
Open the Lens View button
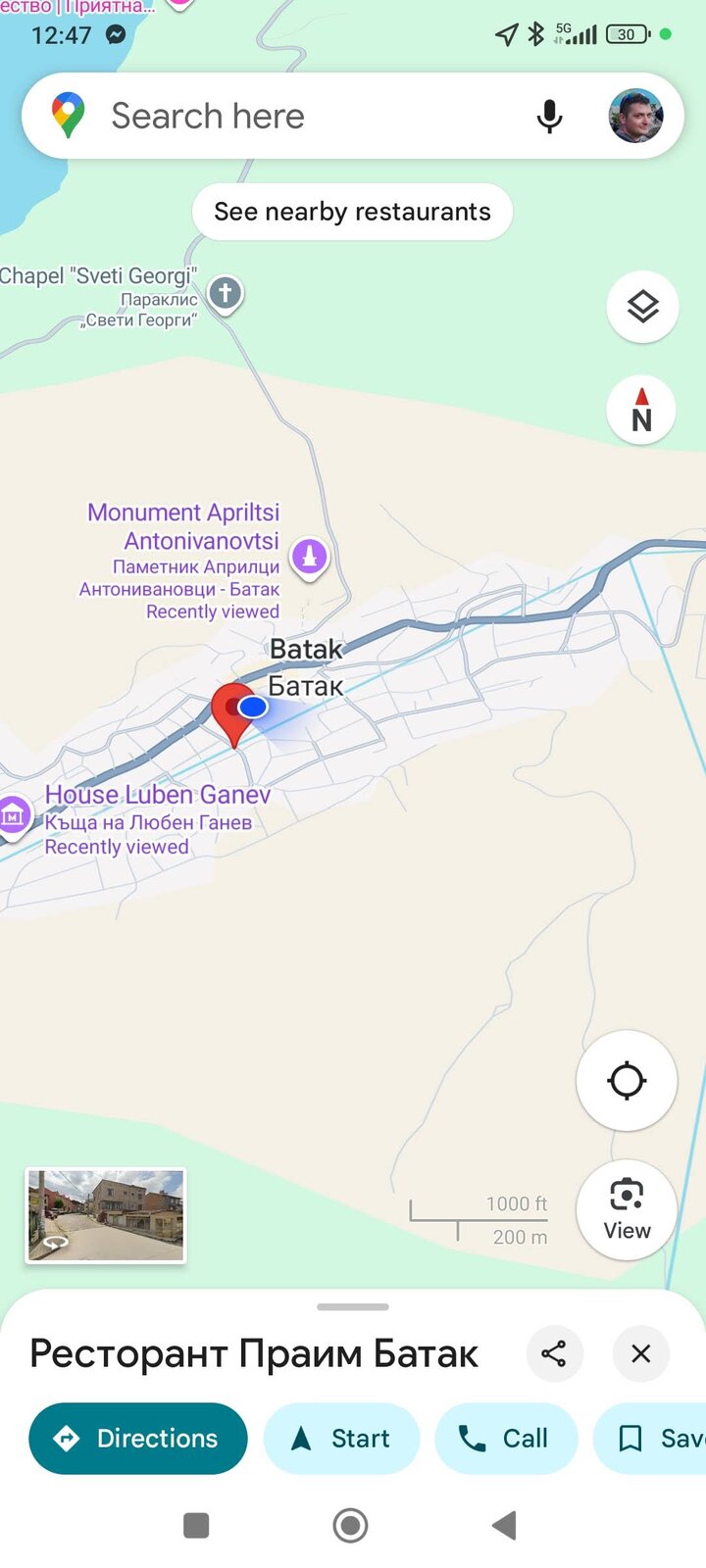click(x=627, y=1209)
